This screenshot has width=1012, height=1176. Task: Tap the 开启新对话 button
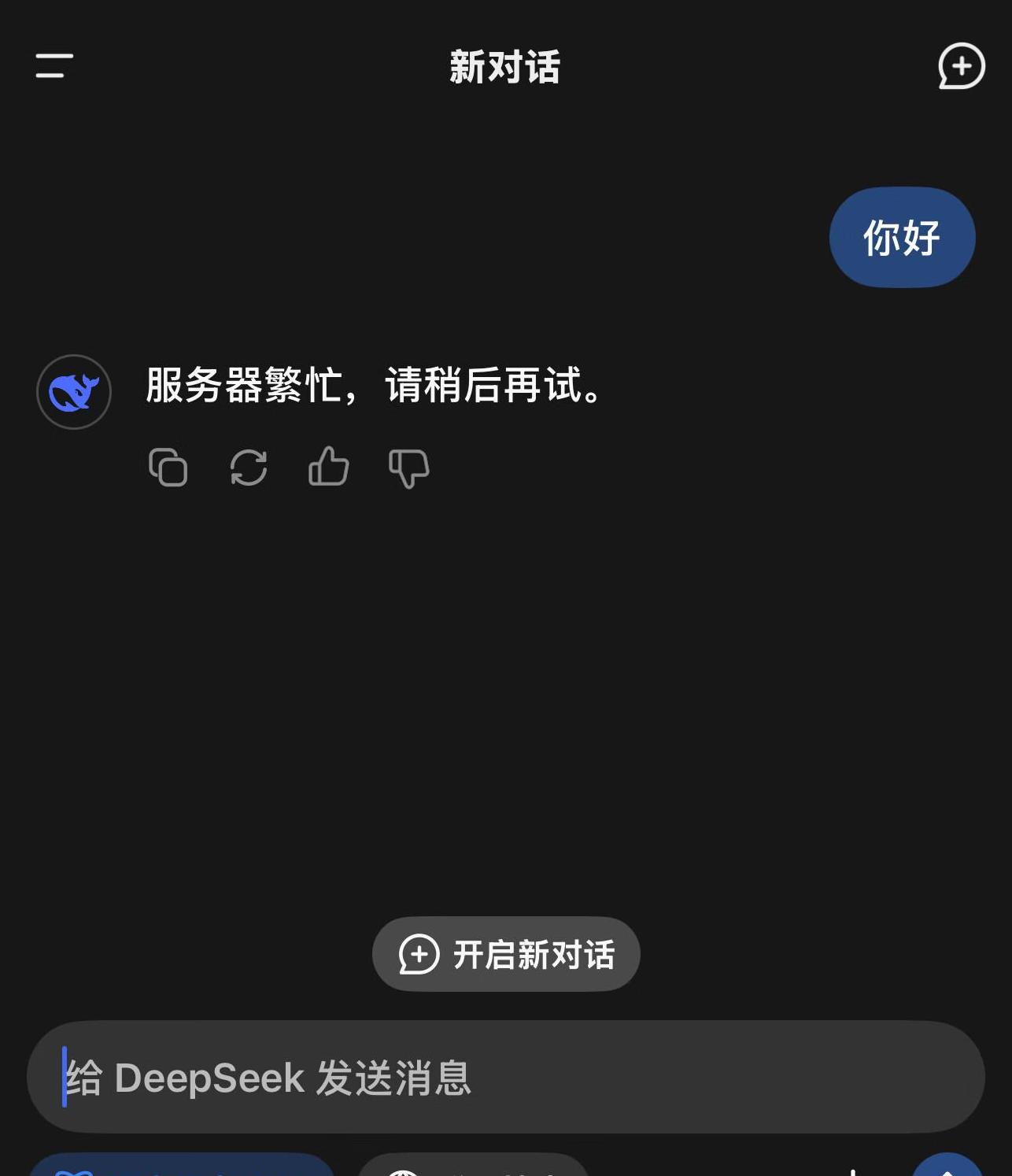pos(506,954)
